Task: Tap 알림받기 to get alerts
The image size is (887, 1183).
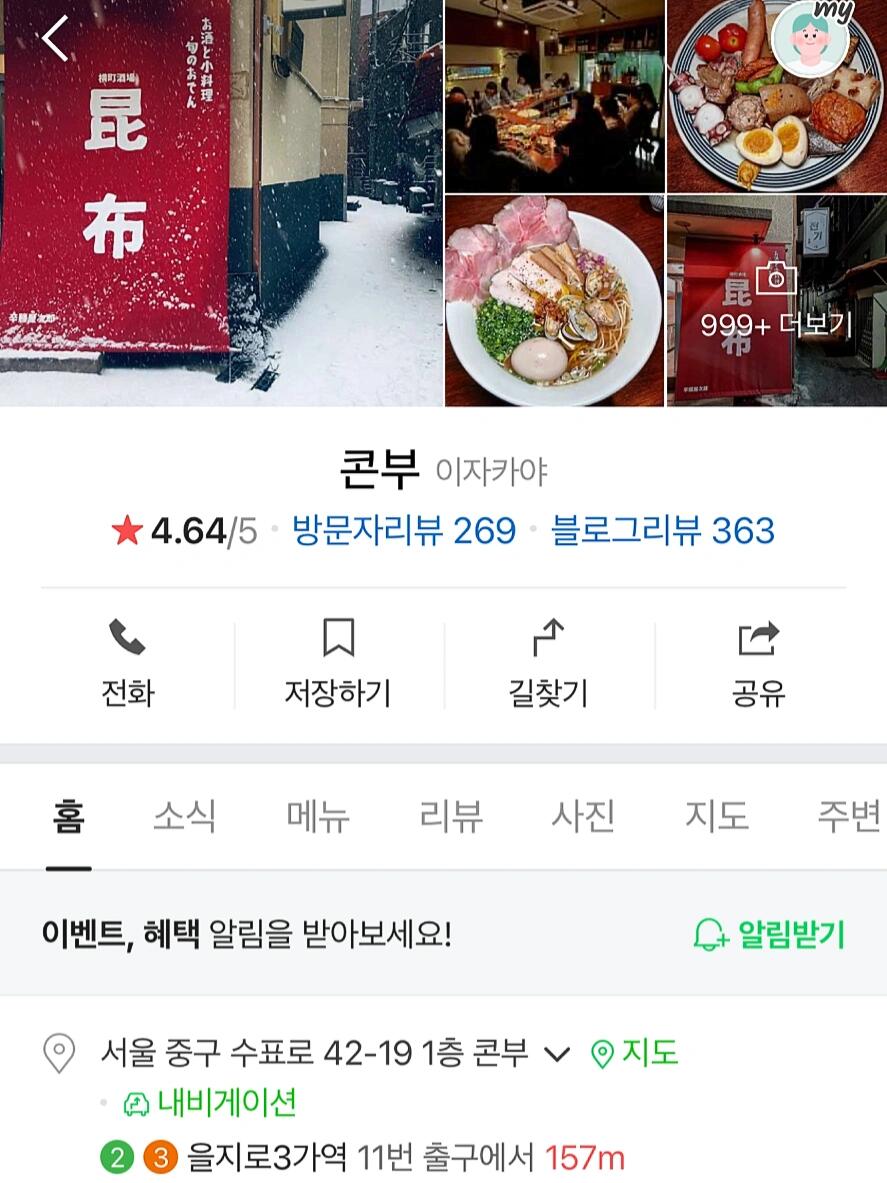Action: point(769,935)
